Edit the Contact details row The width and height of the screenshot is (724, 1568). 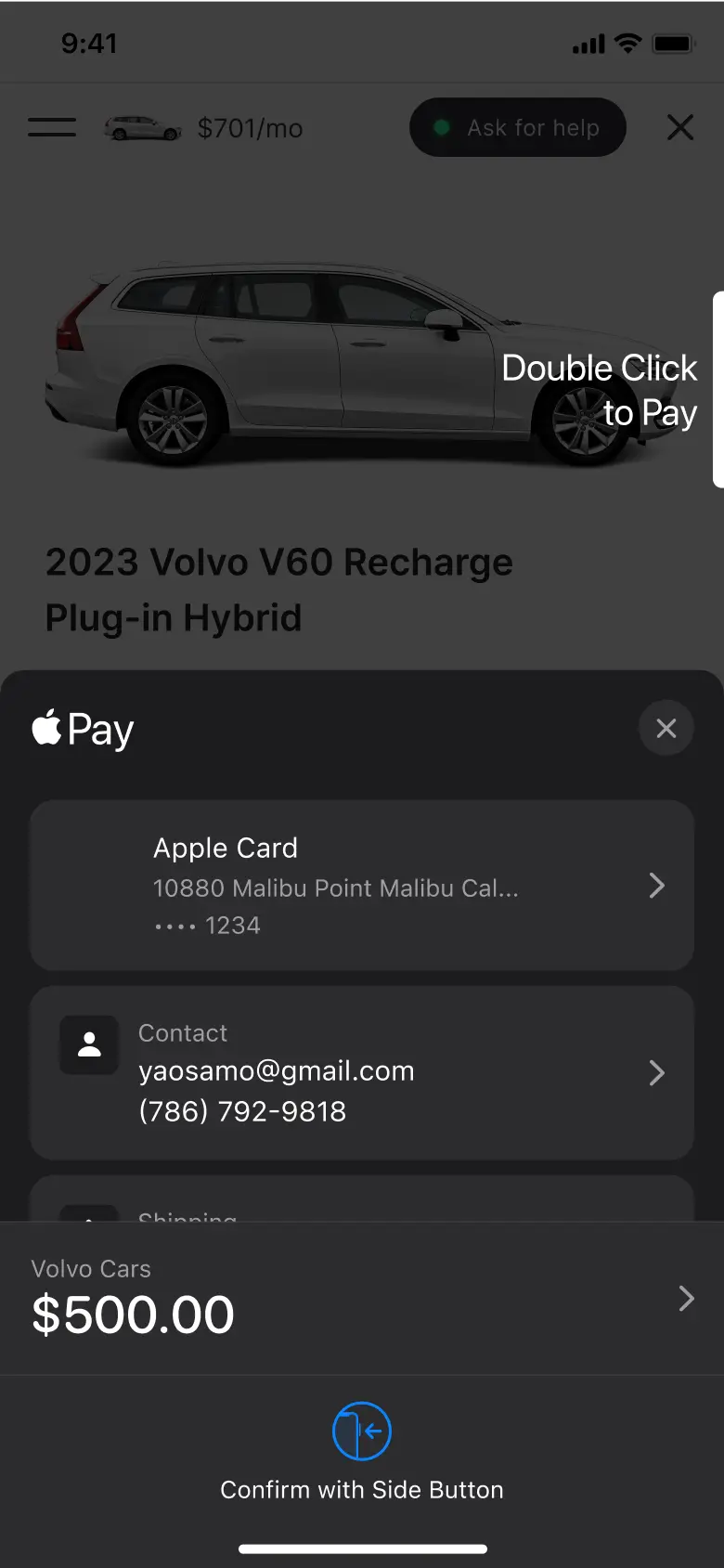pos(362,1072)
